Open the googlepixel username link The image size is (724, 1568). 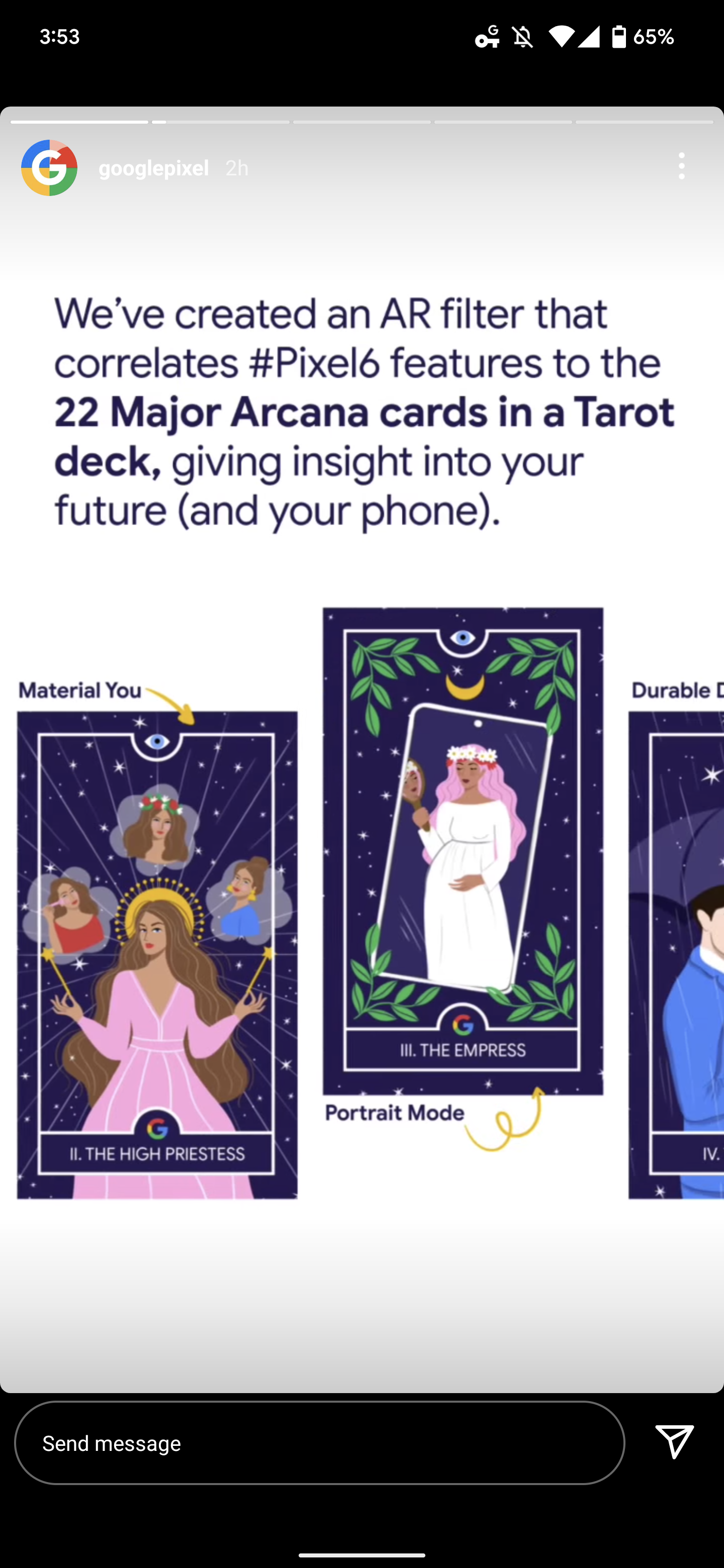[153, 168]
